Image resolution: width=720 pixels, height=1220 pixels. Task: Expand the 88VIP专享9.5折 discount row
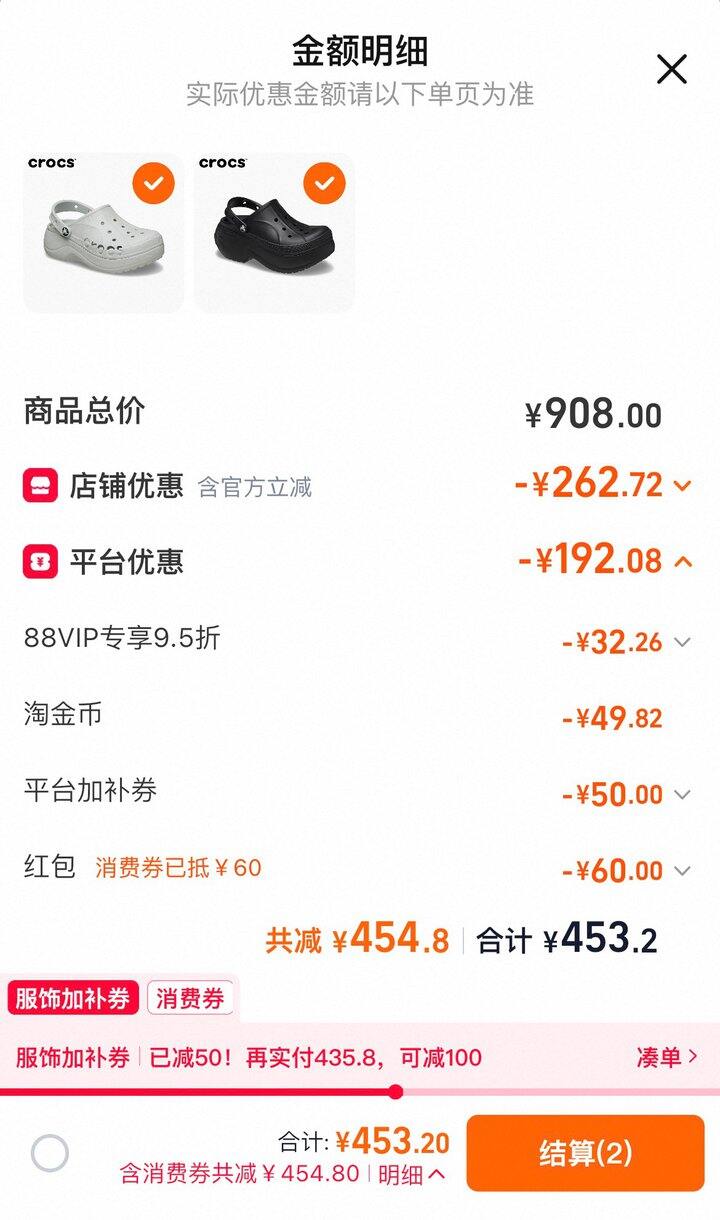tap(682, 642)
